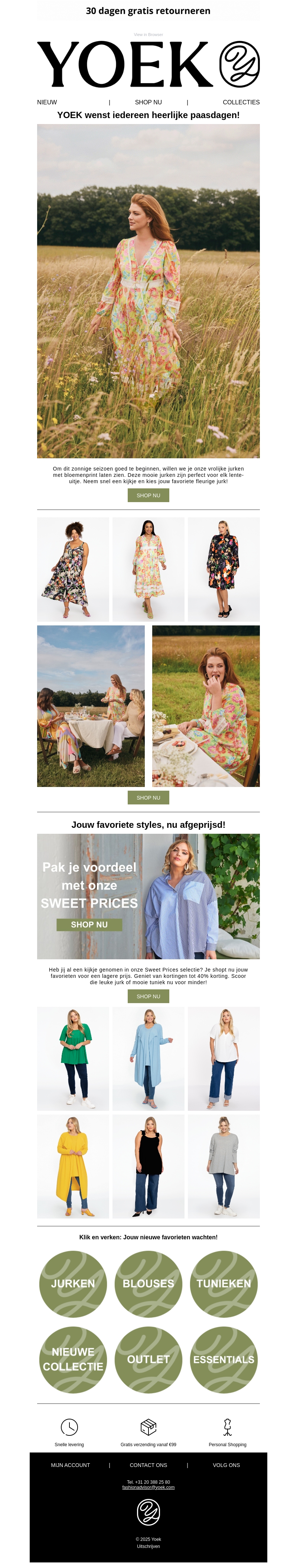Open the COLLECTIES navigation link

point(241,102)
